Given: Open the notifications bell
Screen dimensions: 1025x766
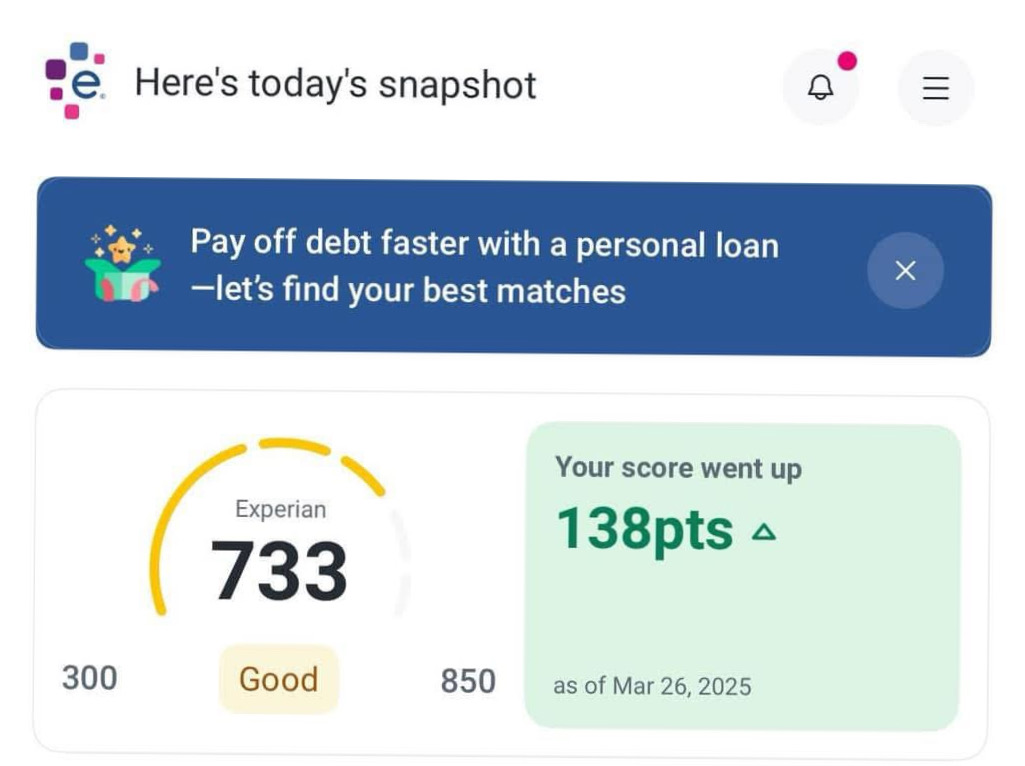Looking at the screenshot, I should coord(820,88).
